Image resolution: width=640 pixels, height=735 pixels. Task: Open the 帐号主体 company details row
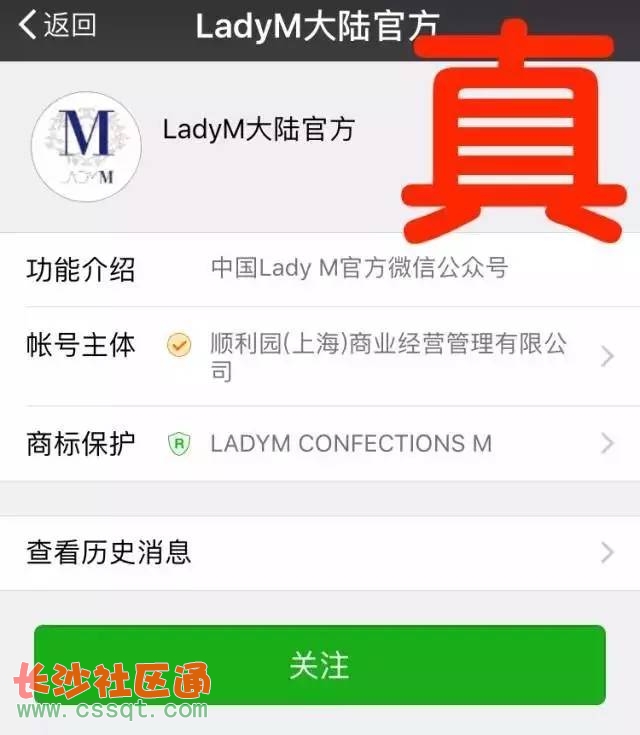[x=320, y=356]
